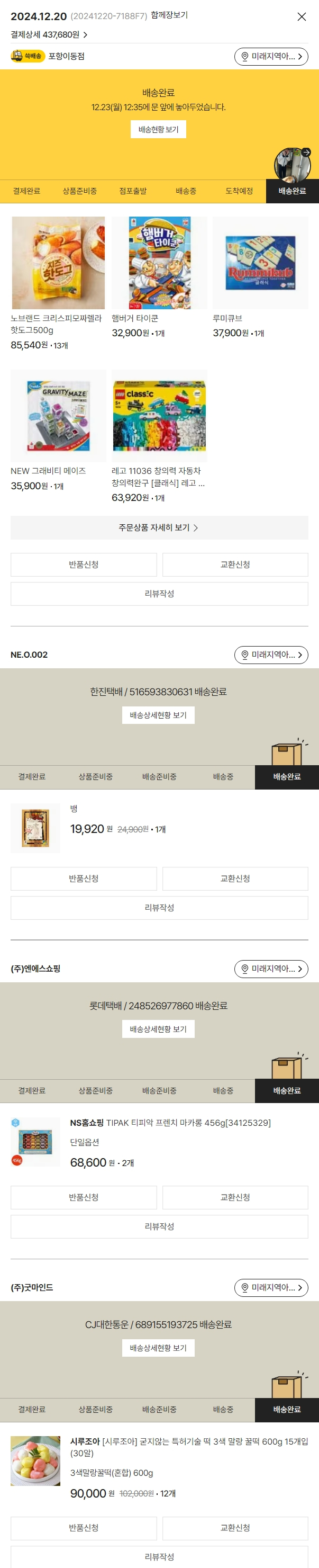The height and width of the screenshot is (1568, 319).
Task: View CJ대한통운 delivery tracking details
Action: pos(158,1348)
